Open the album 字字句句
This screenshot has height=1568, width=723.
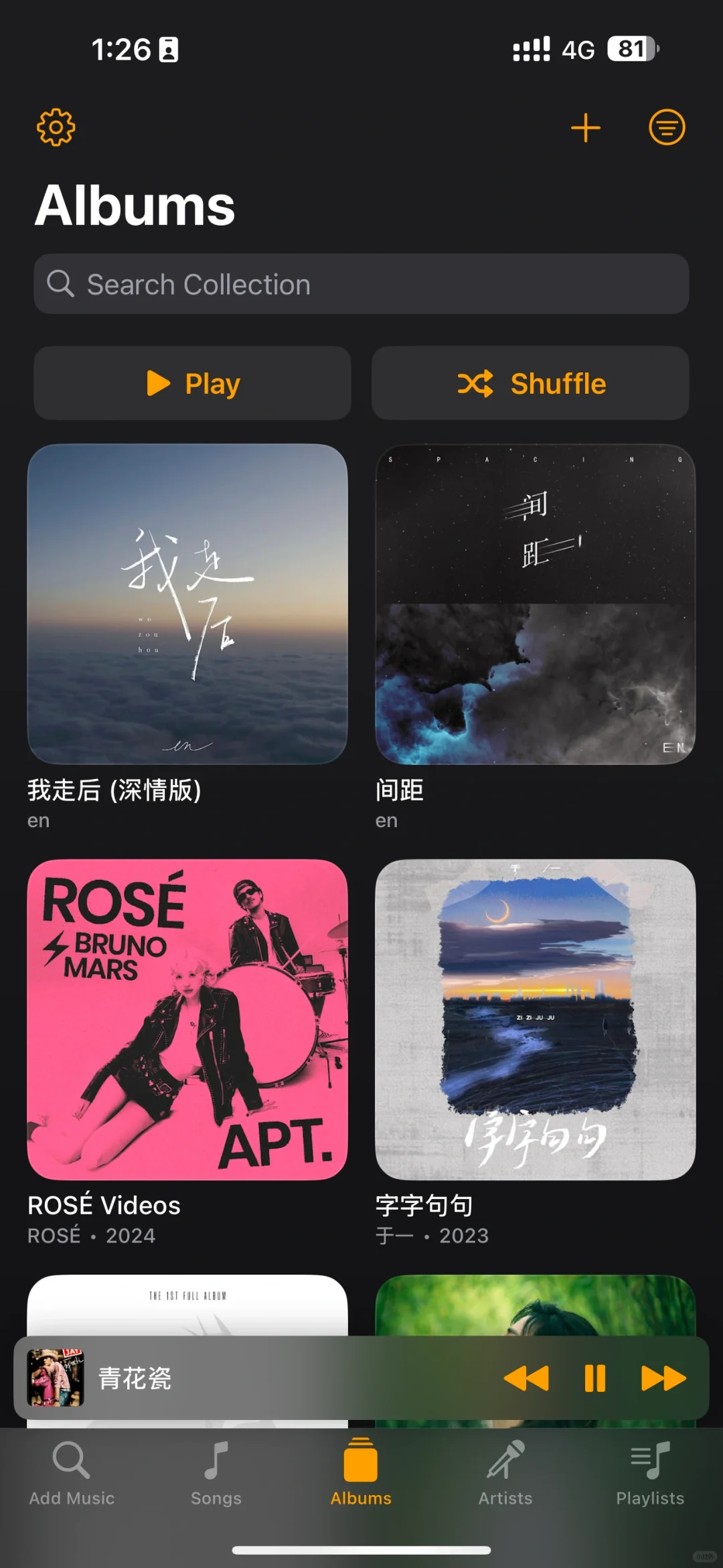pyautogui.click(x=536, y=1019)
